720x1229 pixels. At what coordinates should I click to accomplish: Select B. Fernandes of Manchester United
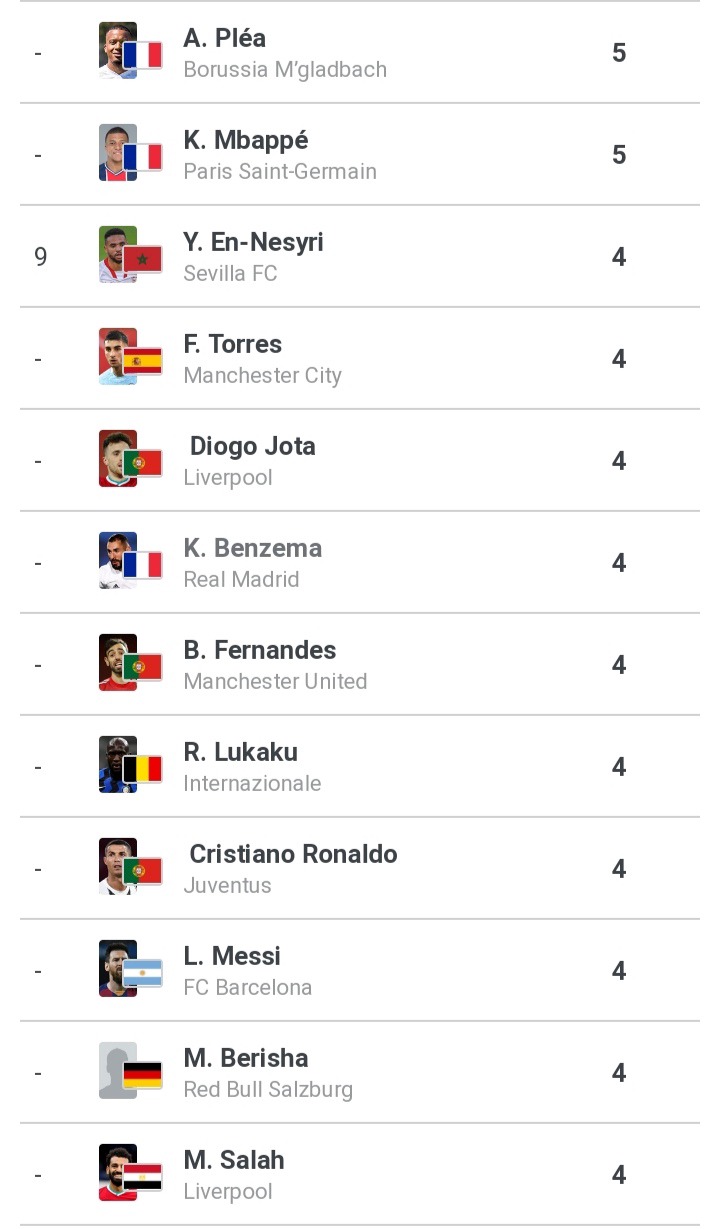(x=360, y=664)
